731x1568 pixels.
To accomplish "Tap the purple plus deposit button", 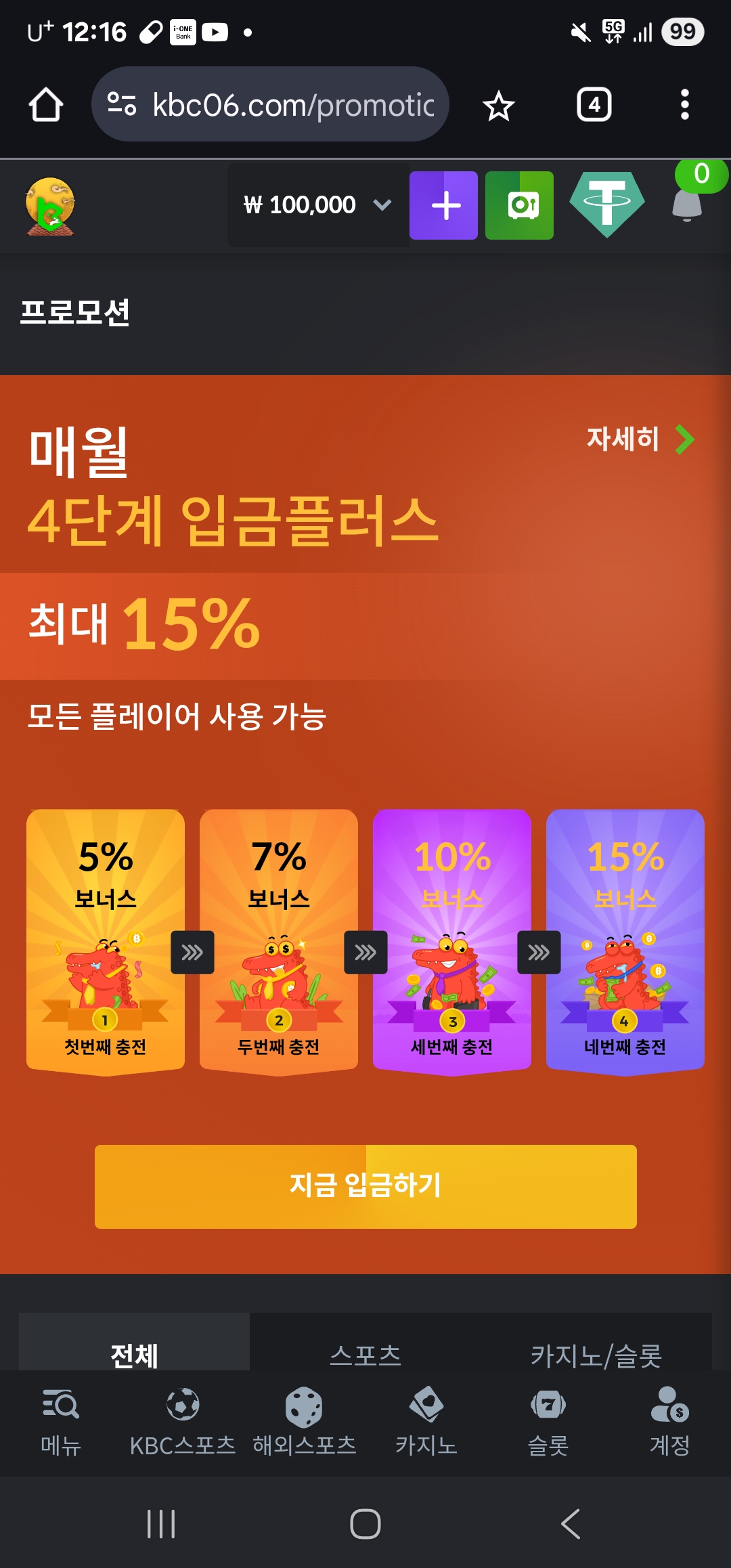I will pos(443,205).
